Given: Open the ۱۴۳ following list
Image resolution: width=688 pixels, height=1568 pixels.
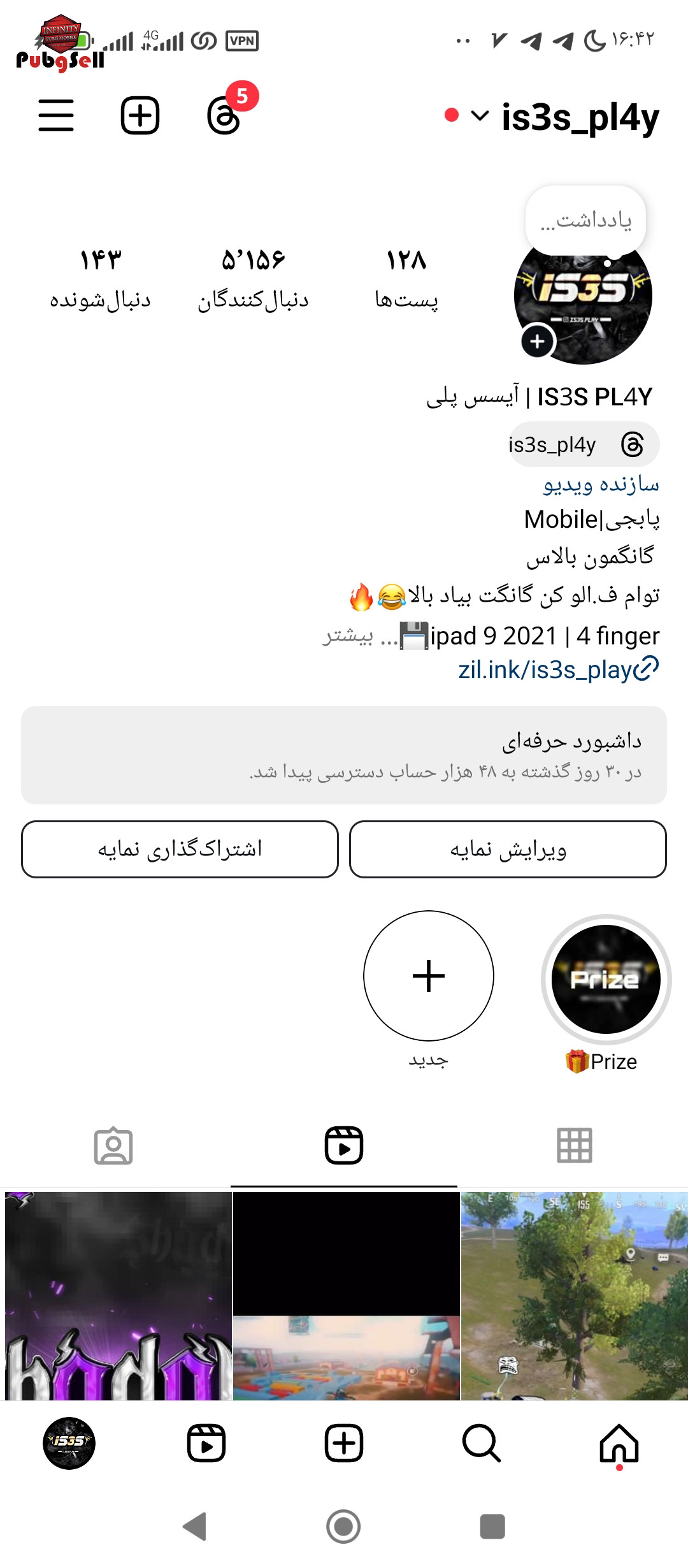Looking at the screenshot, I should pyautogui.click(x=101, y=279).
